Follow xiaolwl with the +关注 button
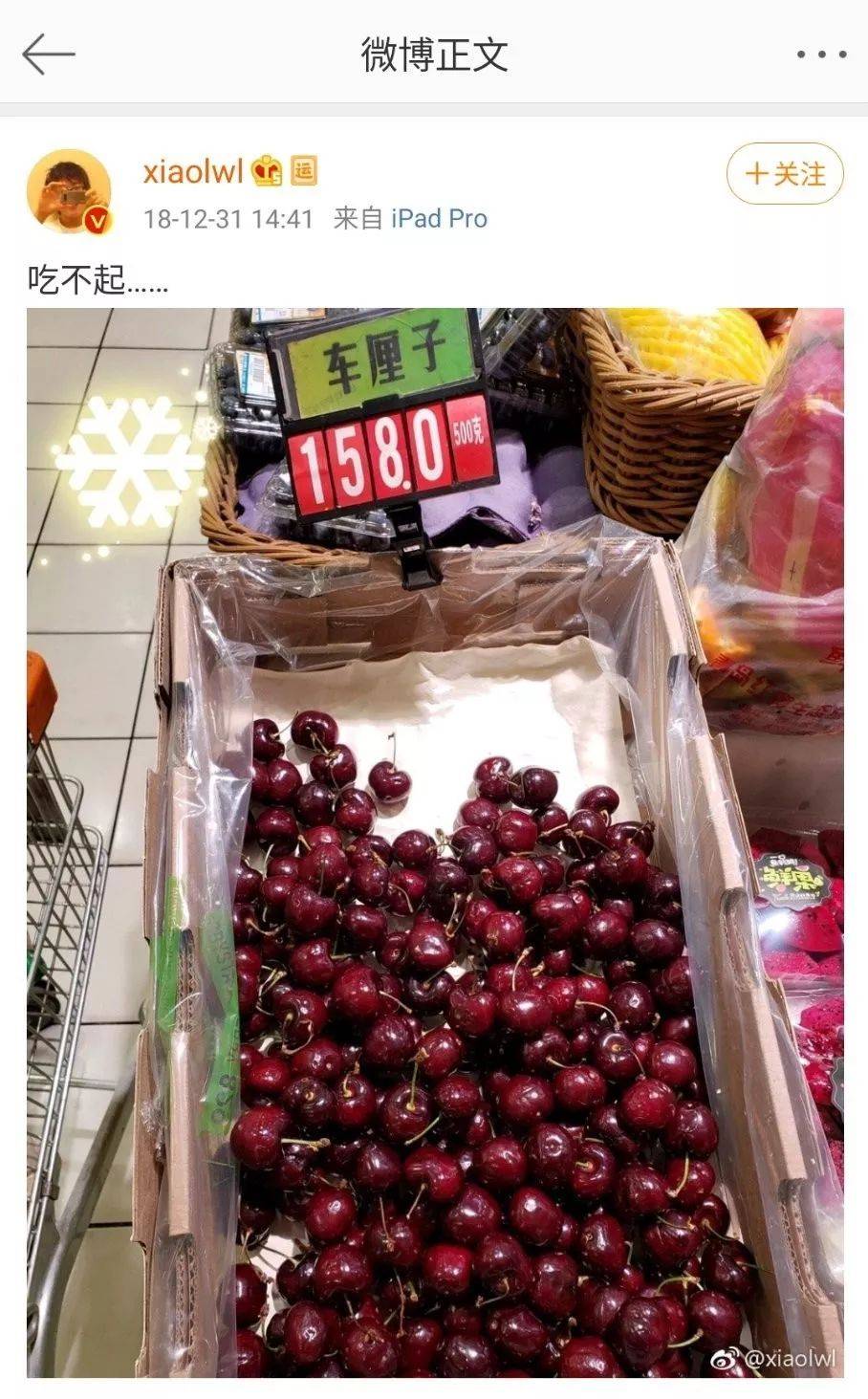The image size is (868, 1399). (x=785, y=174)
